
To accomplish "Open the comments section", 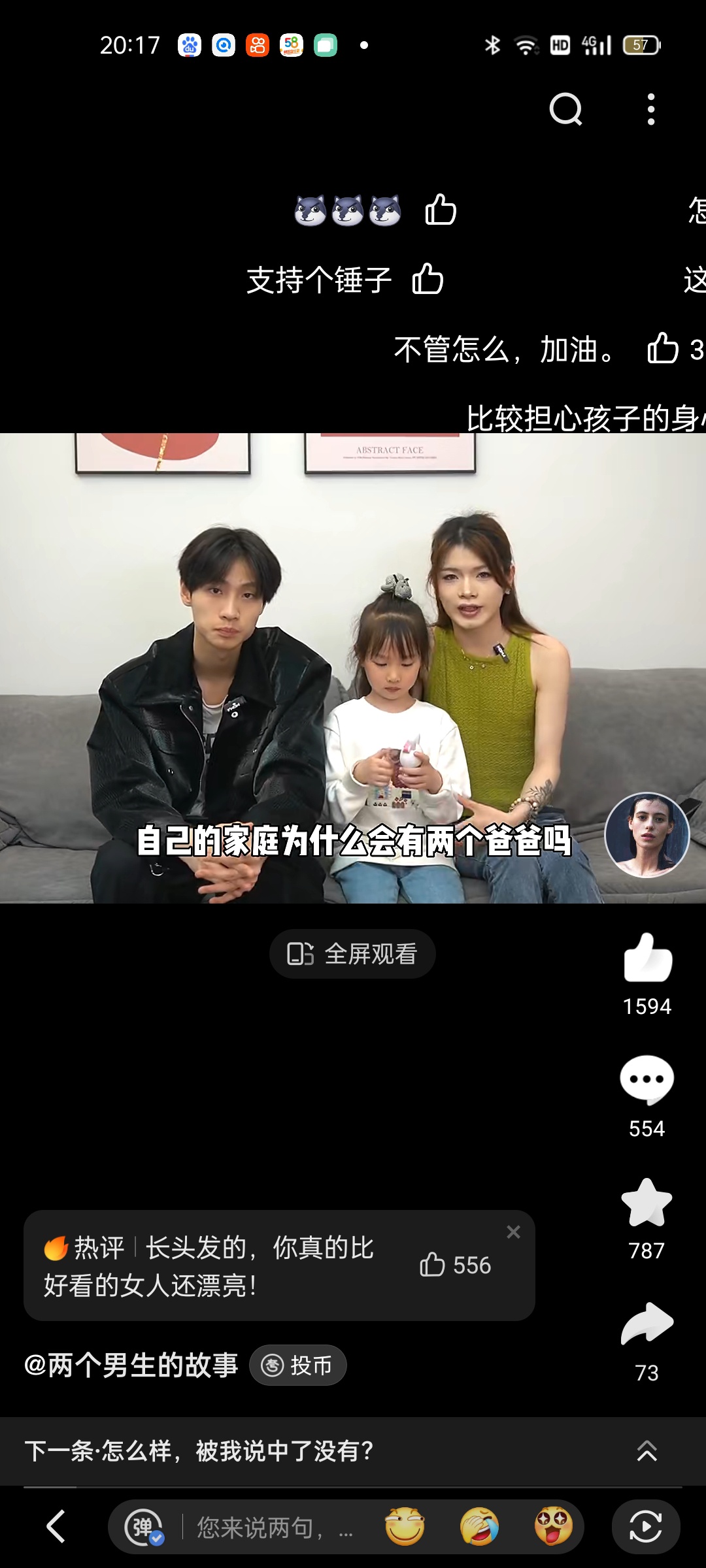I will [x=647, y=1081].
